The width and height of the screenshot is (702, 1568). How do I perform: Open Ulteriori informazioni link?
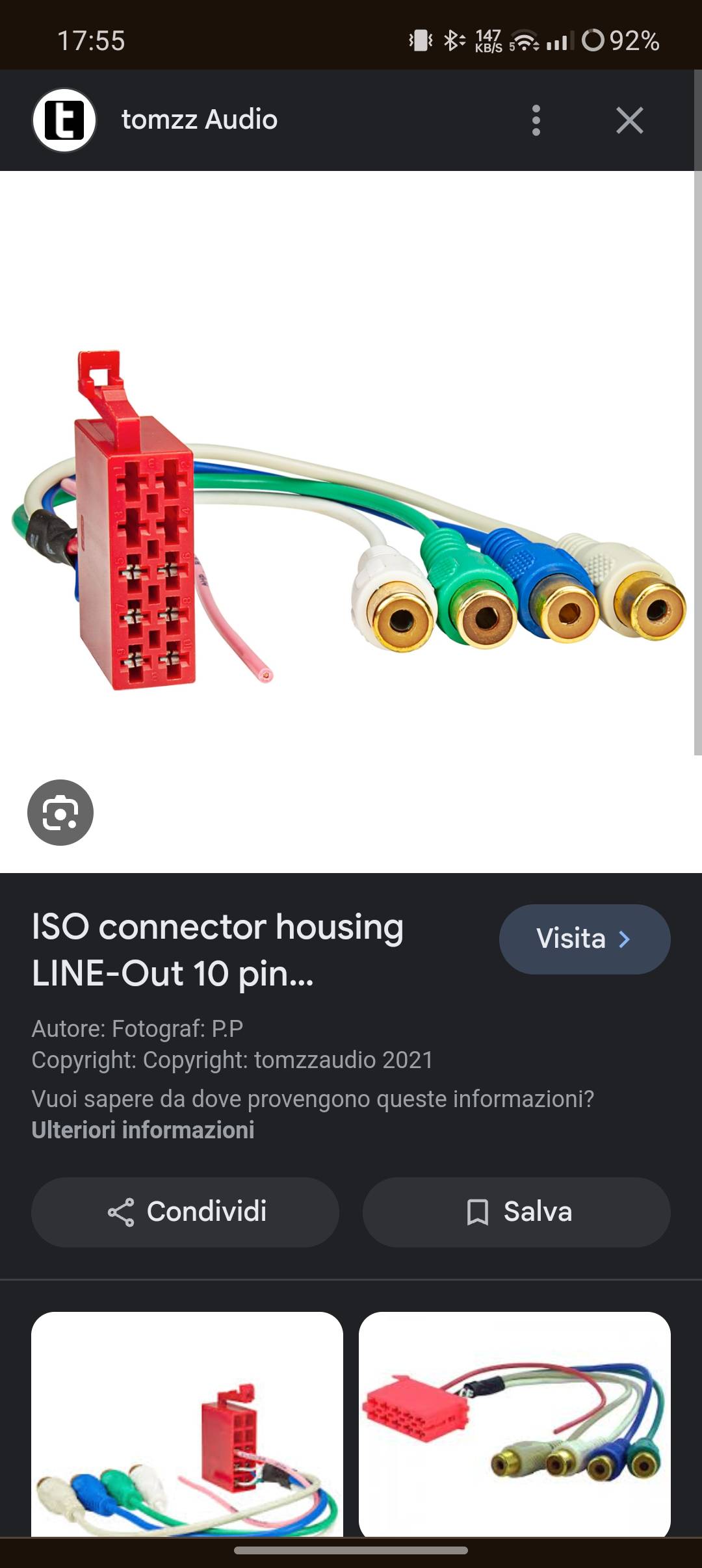pos(143,1130)
